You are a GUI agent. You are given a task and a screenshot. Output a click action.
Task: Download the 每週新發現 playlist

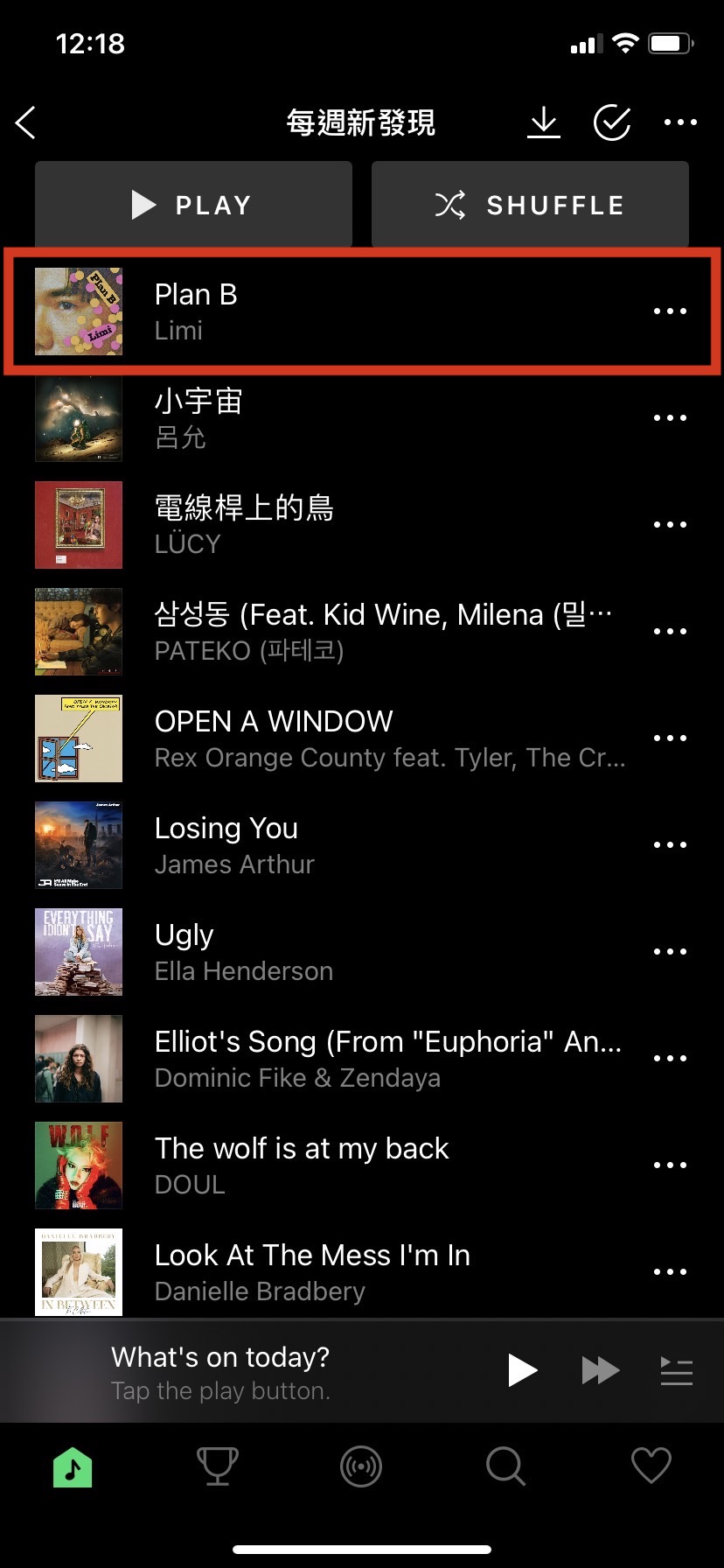tap(543, 123)
